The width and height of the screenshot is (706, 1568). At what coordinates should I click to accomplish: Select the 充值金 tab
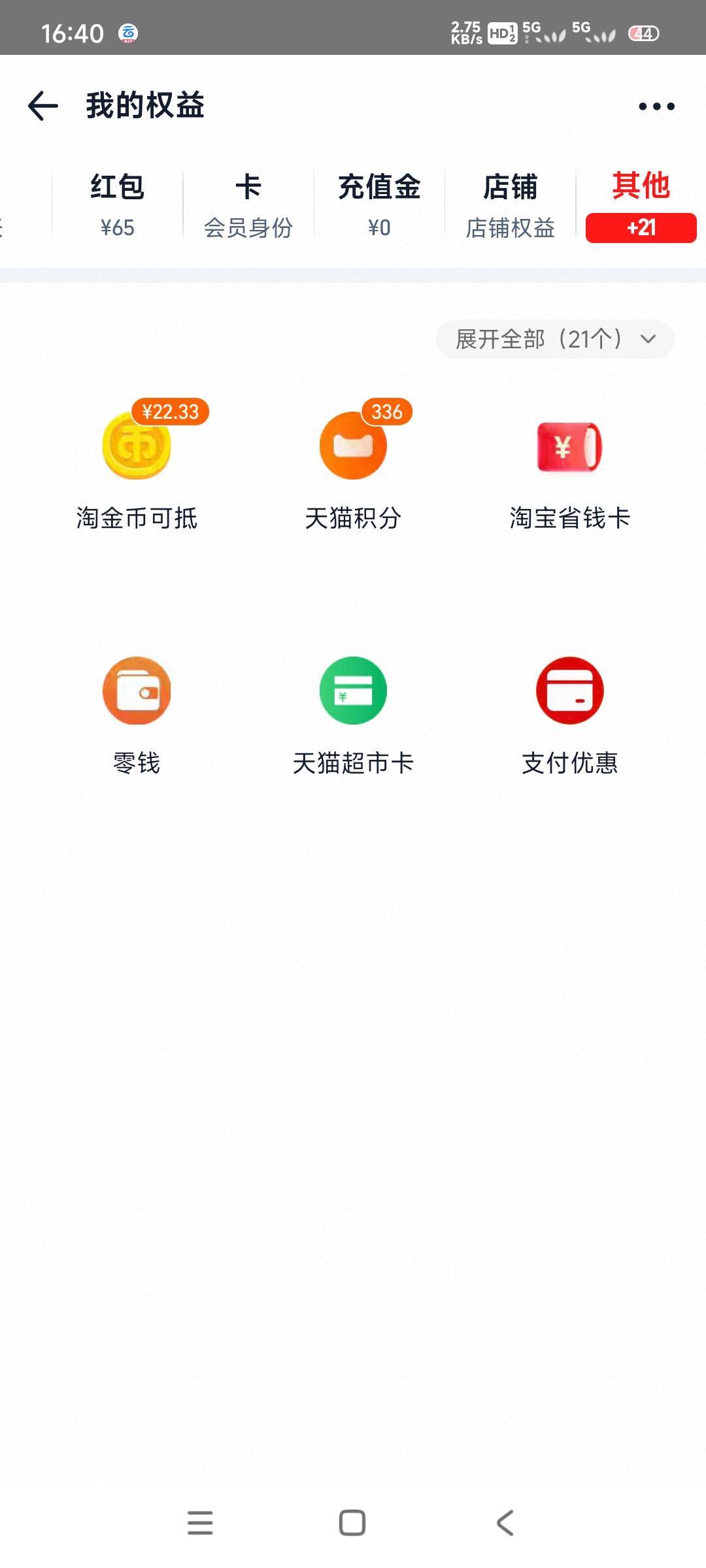pyautogui.click(x=379, y=204)
